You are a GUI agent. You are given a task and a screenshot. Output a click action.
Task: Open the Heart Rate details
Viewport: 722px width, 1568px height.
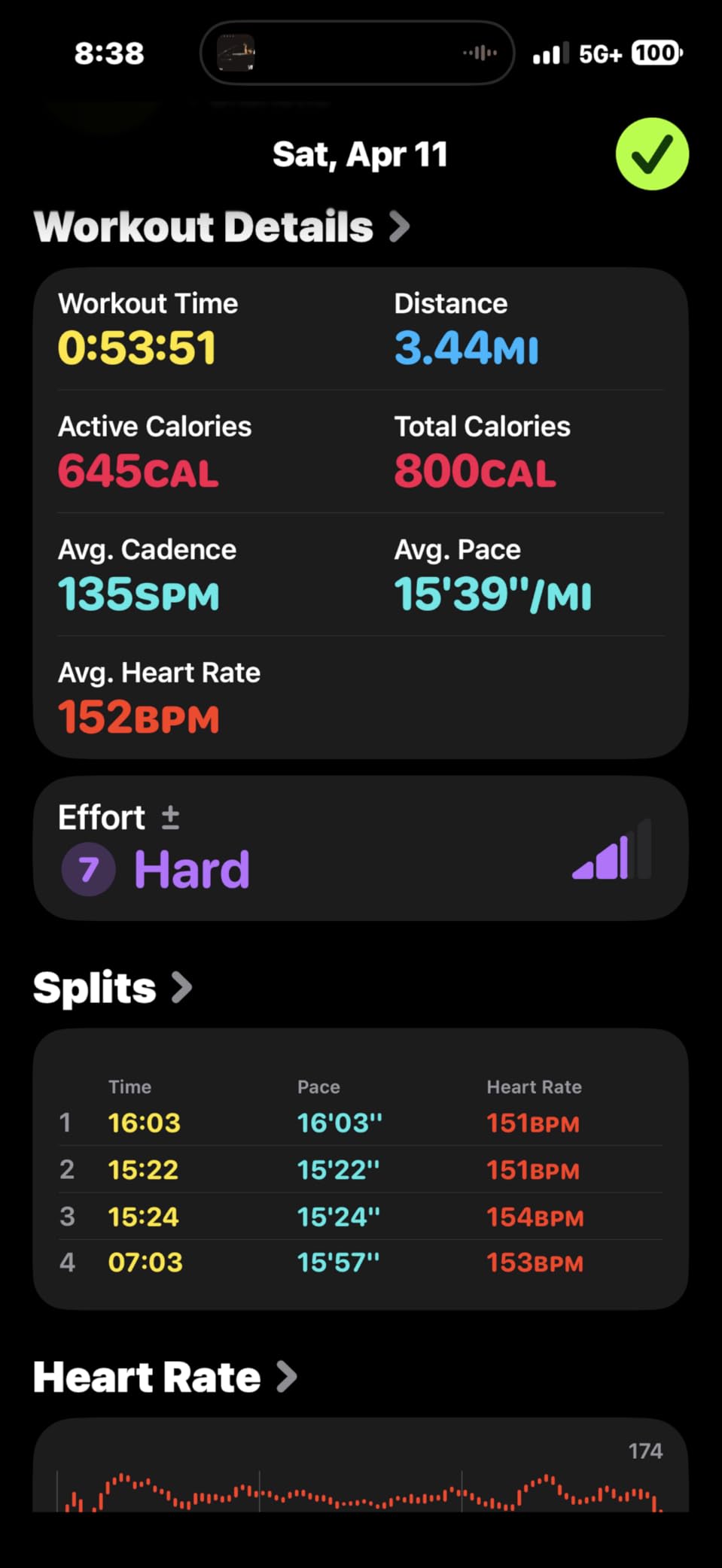point(165,1377)
